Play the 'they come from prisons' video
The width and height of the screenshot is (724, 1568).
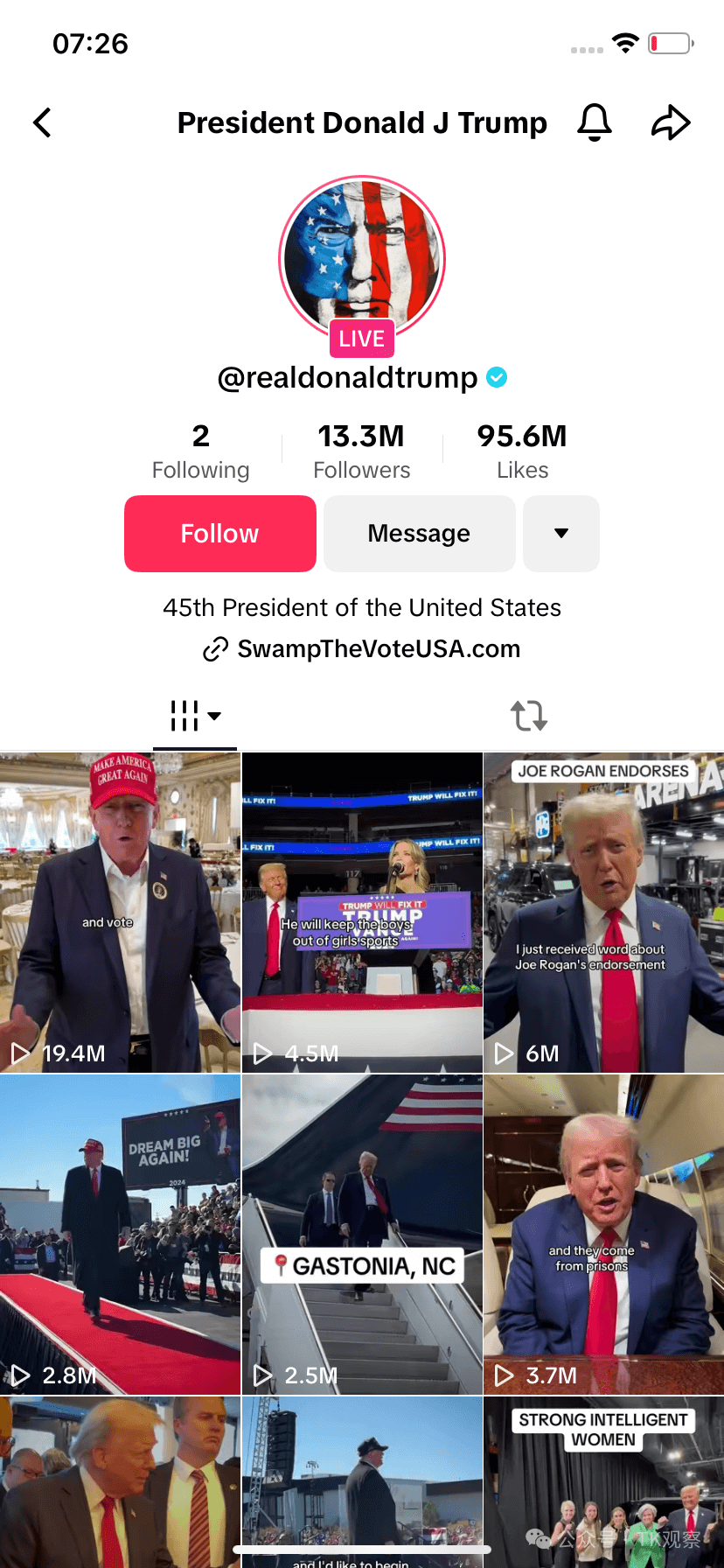tap(603, 1234)
